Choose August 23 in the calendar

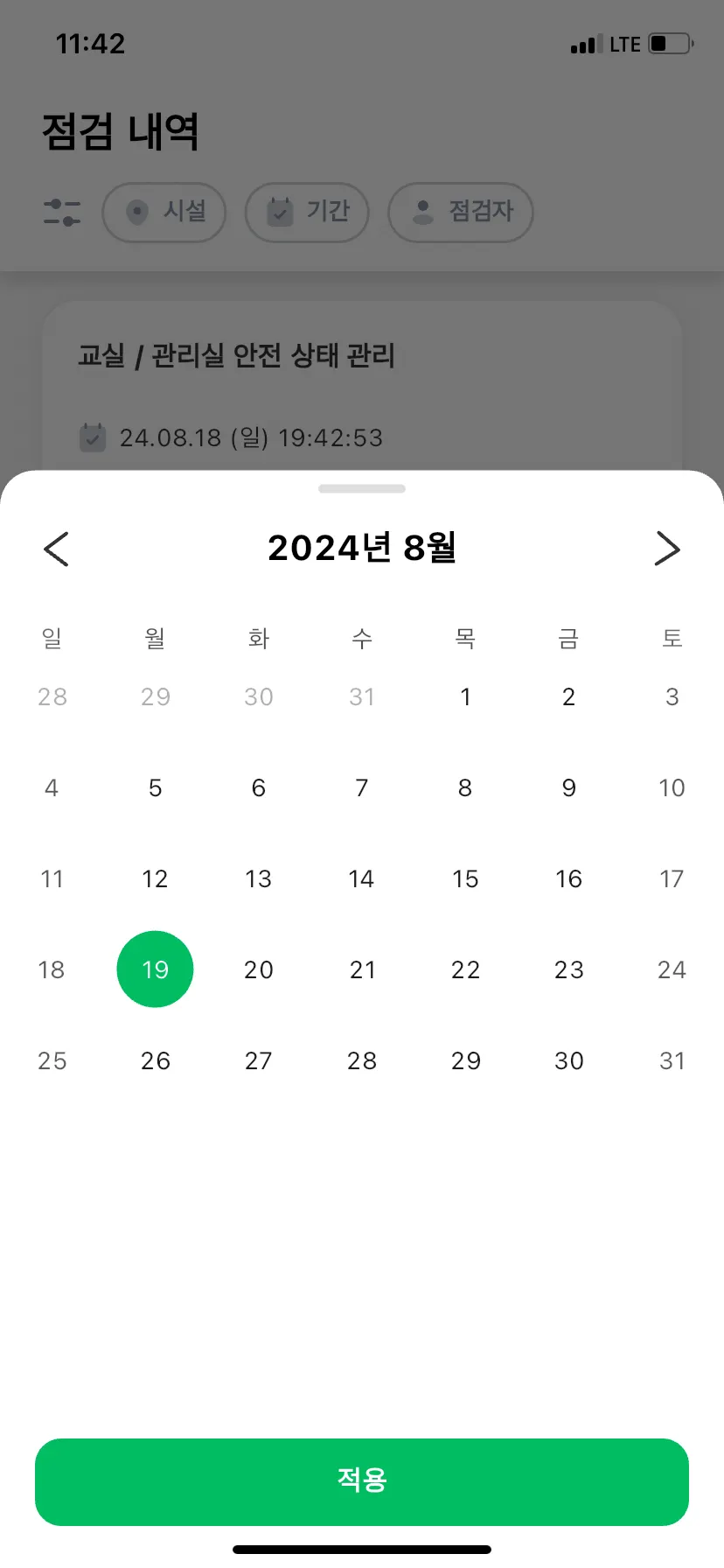[568, 969]
